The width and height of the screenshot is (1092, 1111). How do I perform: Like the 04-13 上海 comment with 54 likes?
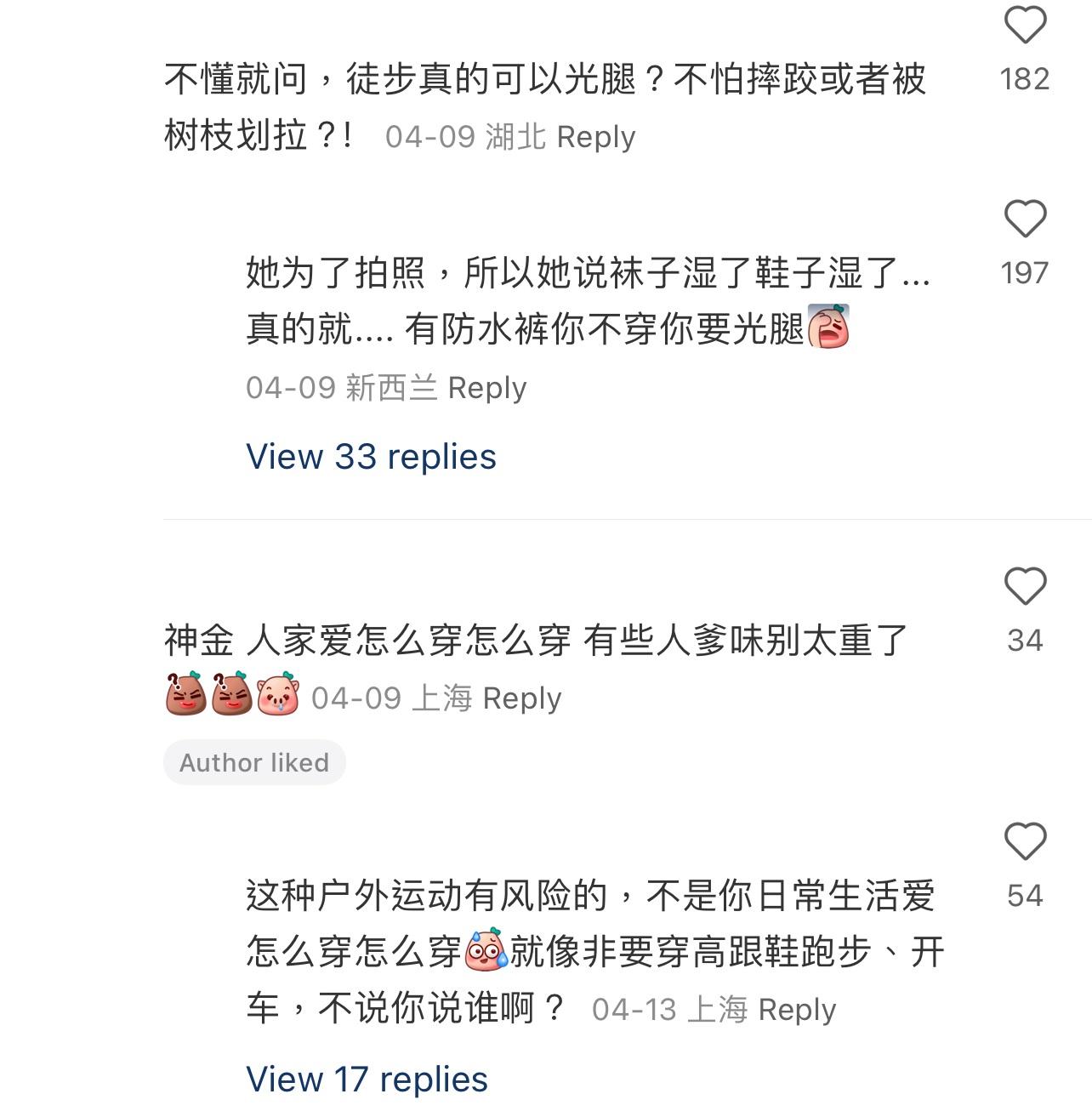point(1025,841)
